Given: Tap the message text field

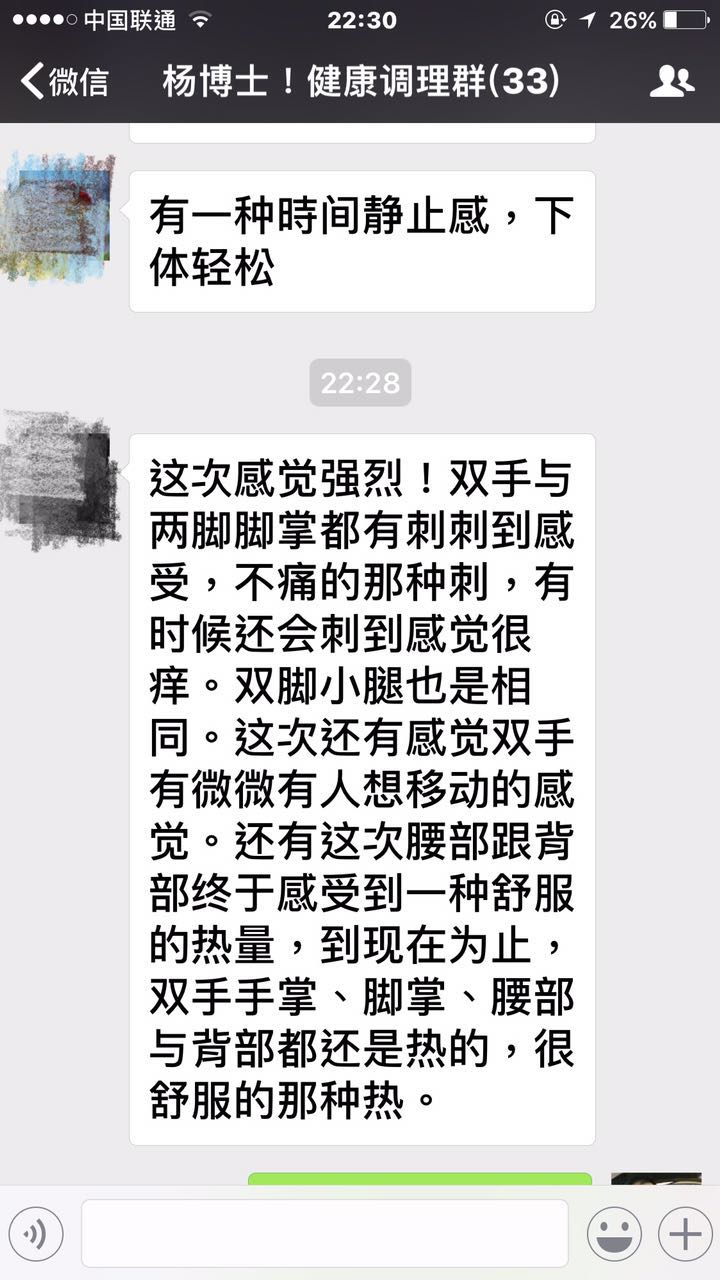Looking at the screenshot, I should click(x=325, y=1234).
